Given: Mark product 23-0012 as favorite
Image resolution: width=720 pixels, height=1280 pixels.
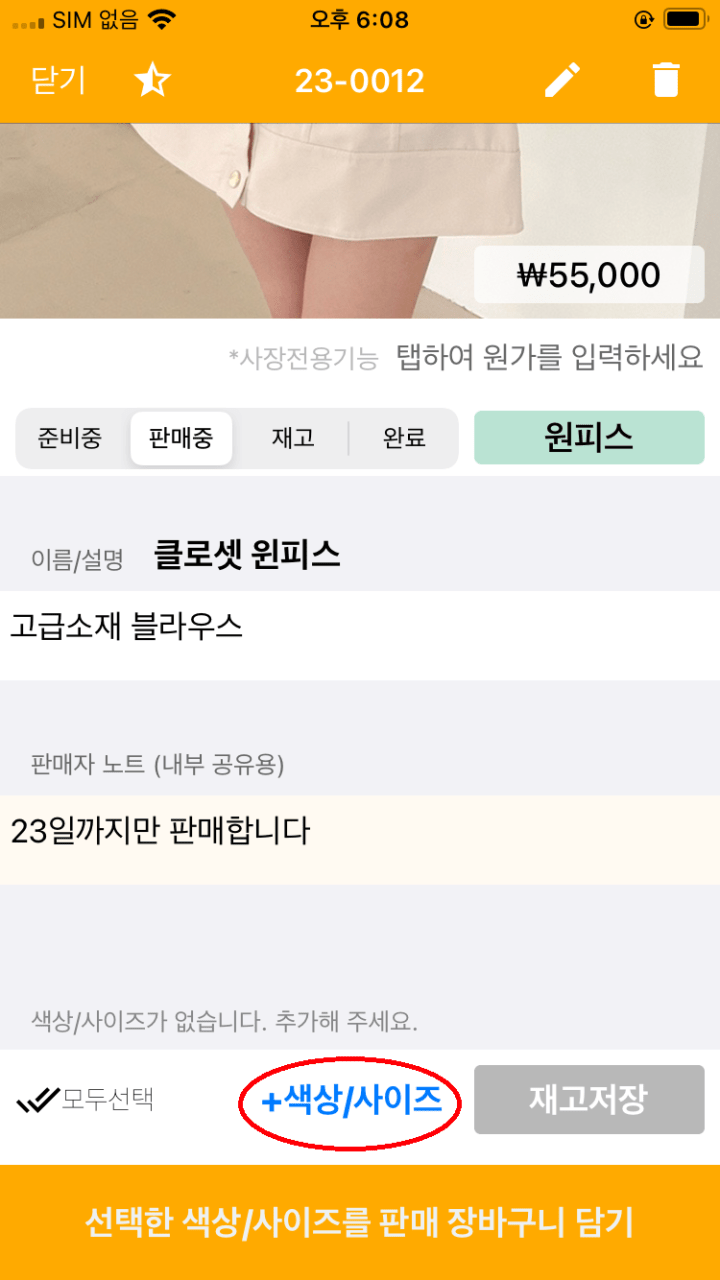Looking at the screenshot, I should coord(152,81).
